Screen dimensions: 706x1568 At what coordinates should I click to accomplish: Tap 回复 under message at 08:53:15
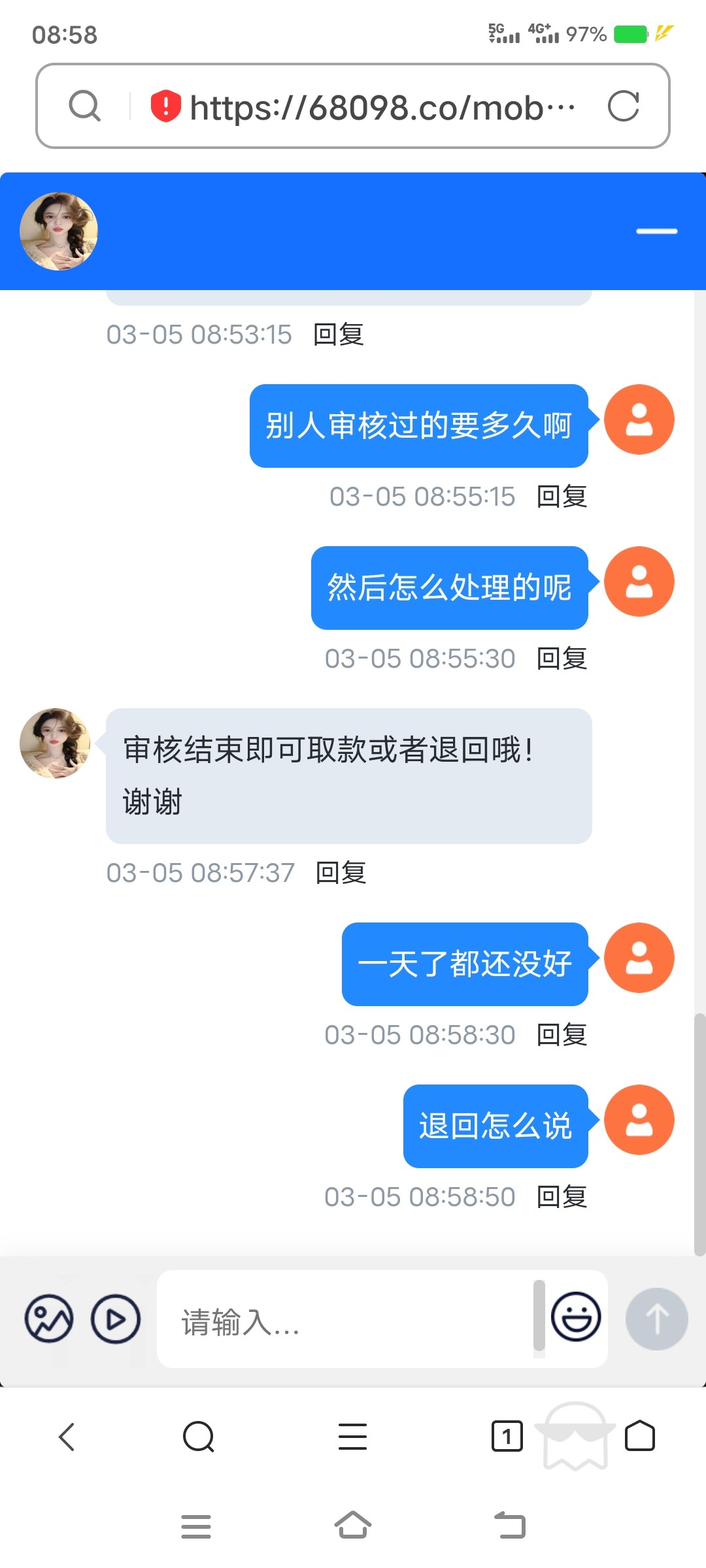point(338,335)
